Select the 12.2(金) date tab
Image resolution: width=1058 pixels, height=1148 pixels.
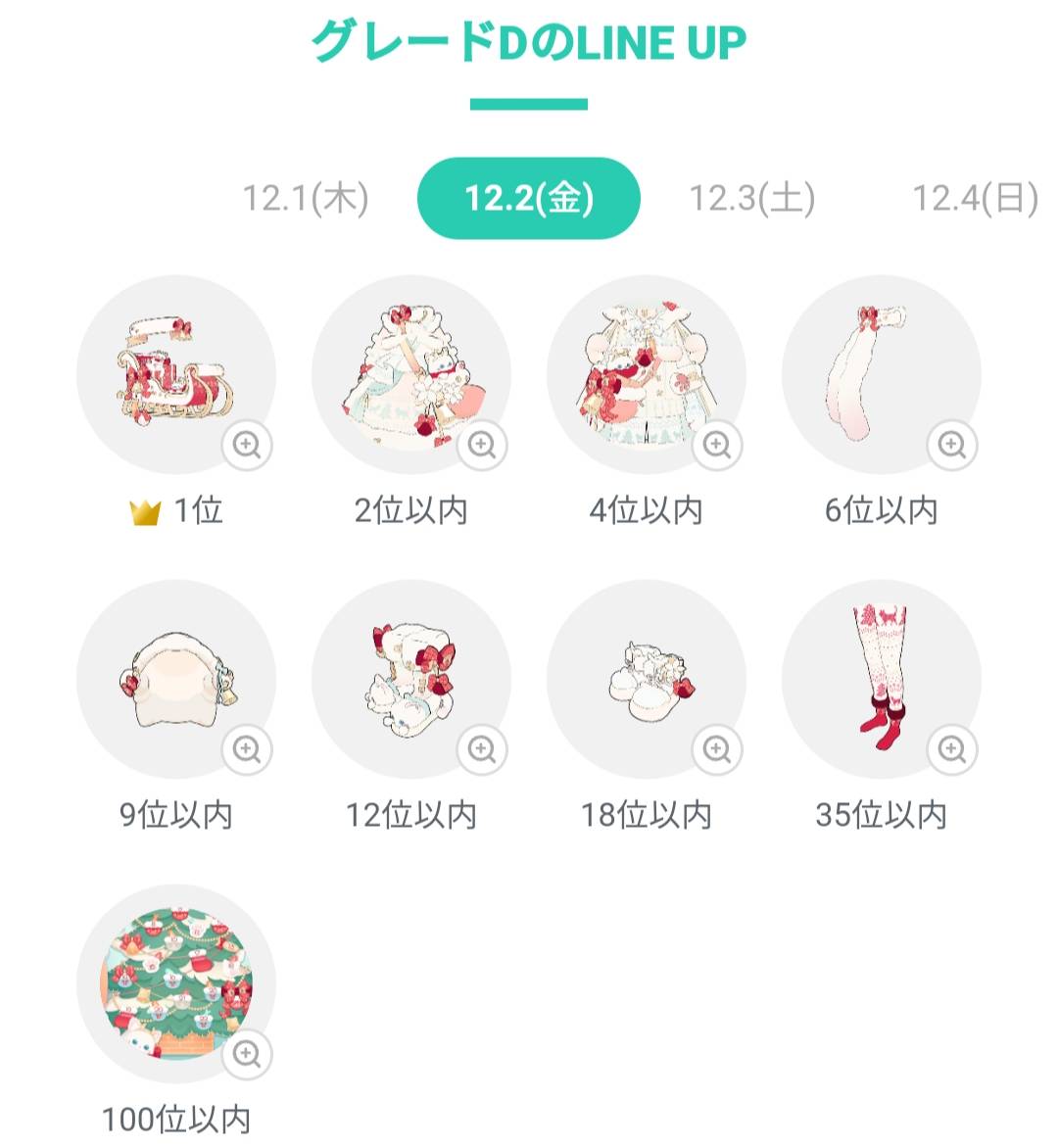click(529, 199)
